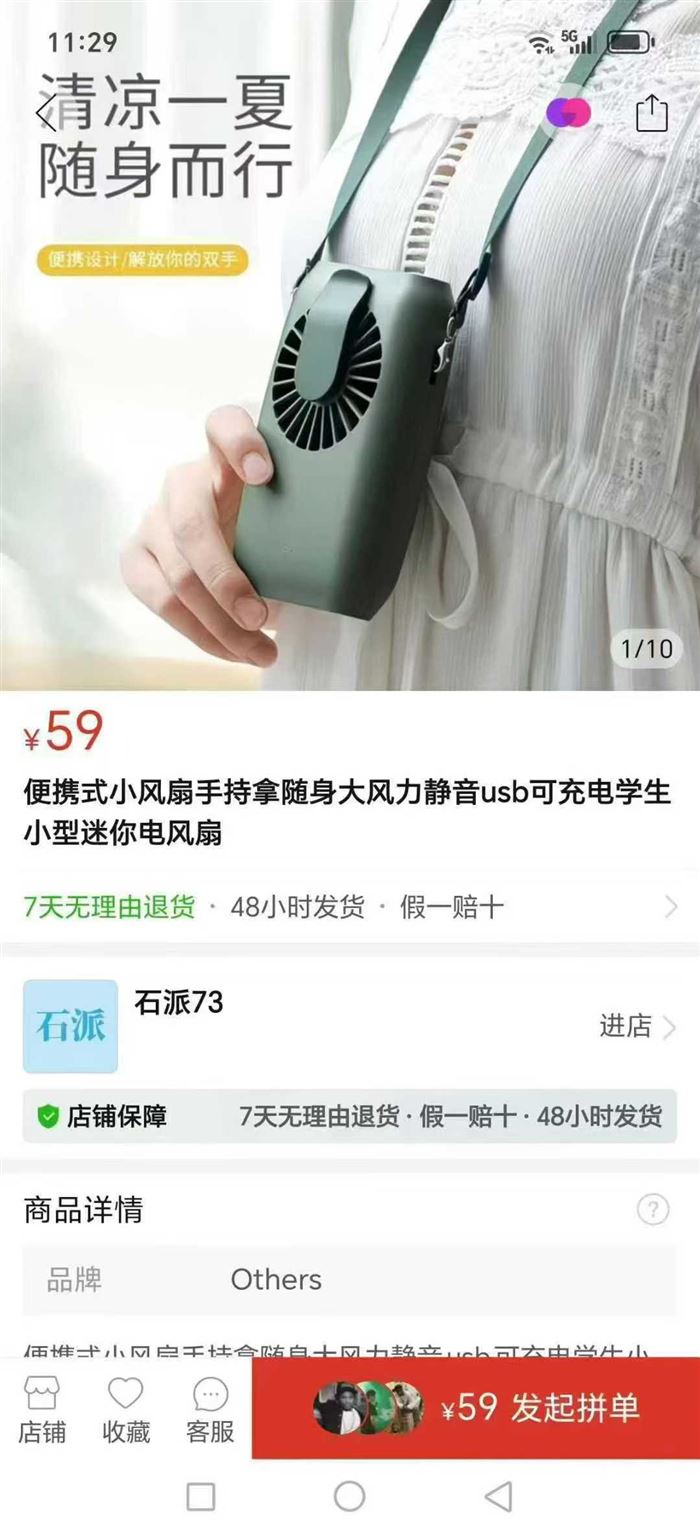Add the item to 收藏 favorites
700x1534 pixels.
point(126,1410)
